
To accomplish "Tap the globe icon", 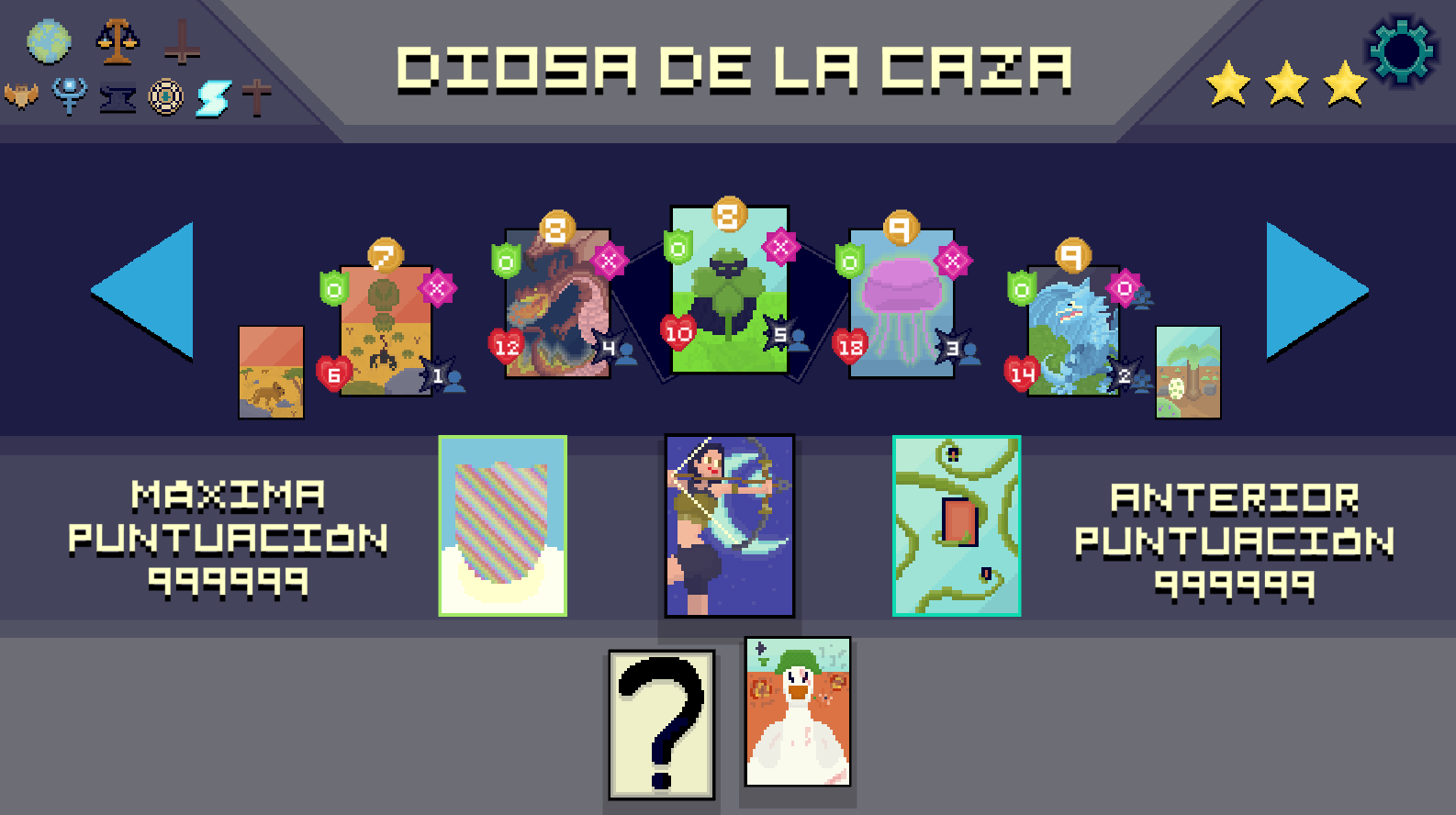I will point(49,41).
